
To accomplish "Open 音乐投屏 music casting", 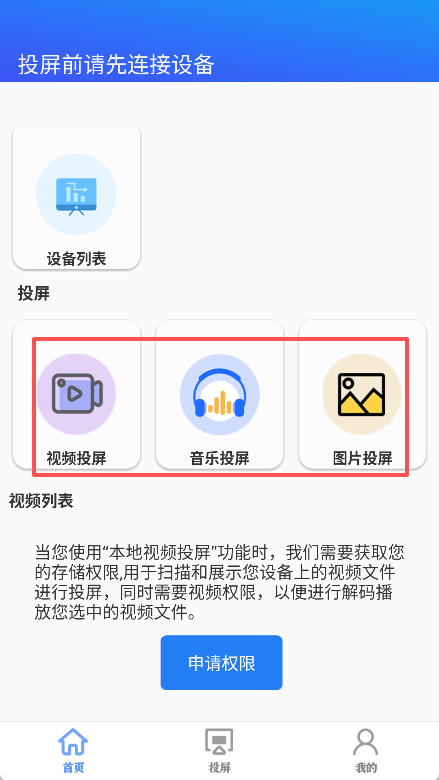I will [219, 394].
